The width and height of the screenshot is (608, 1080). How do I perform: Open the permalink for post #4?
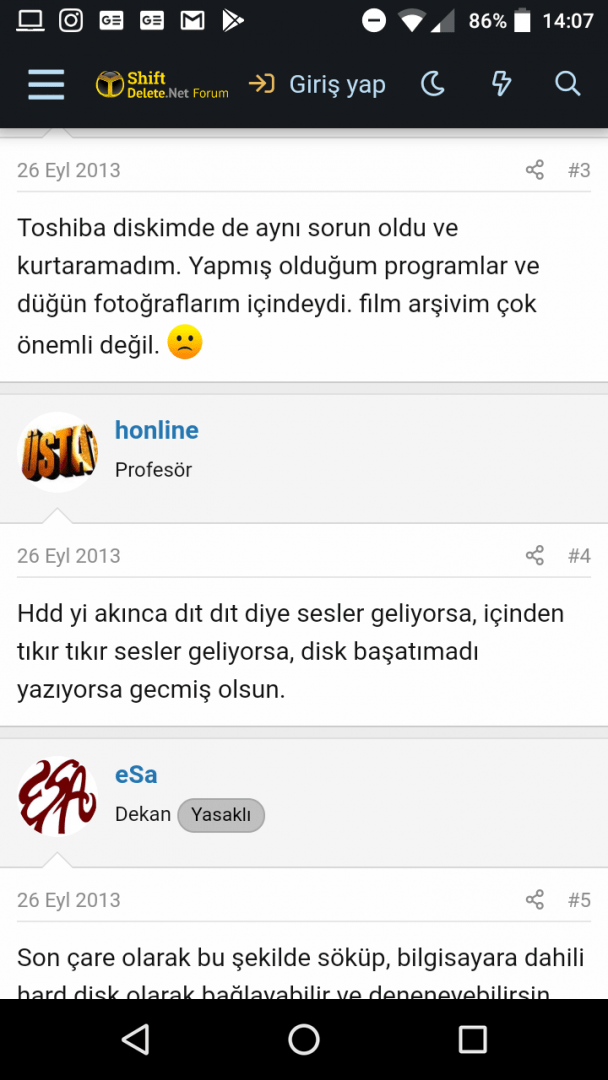click(579, 556)
